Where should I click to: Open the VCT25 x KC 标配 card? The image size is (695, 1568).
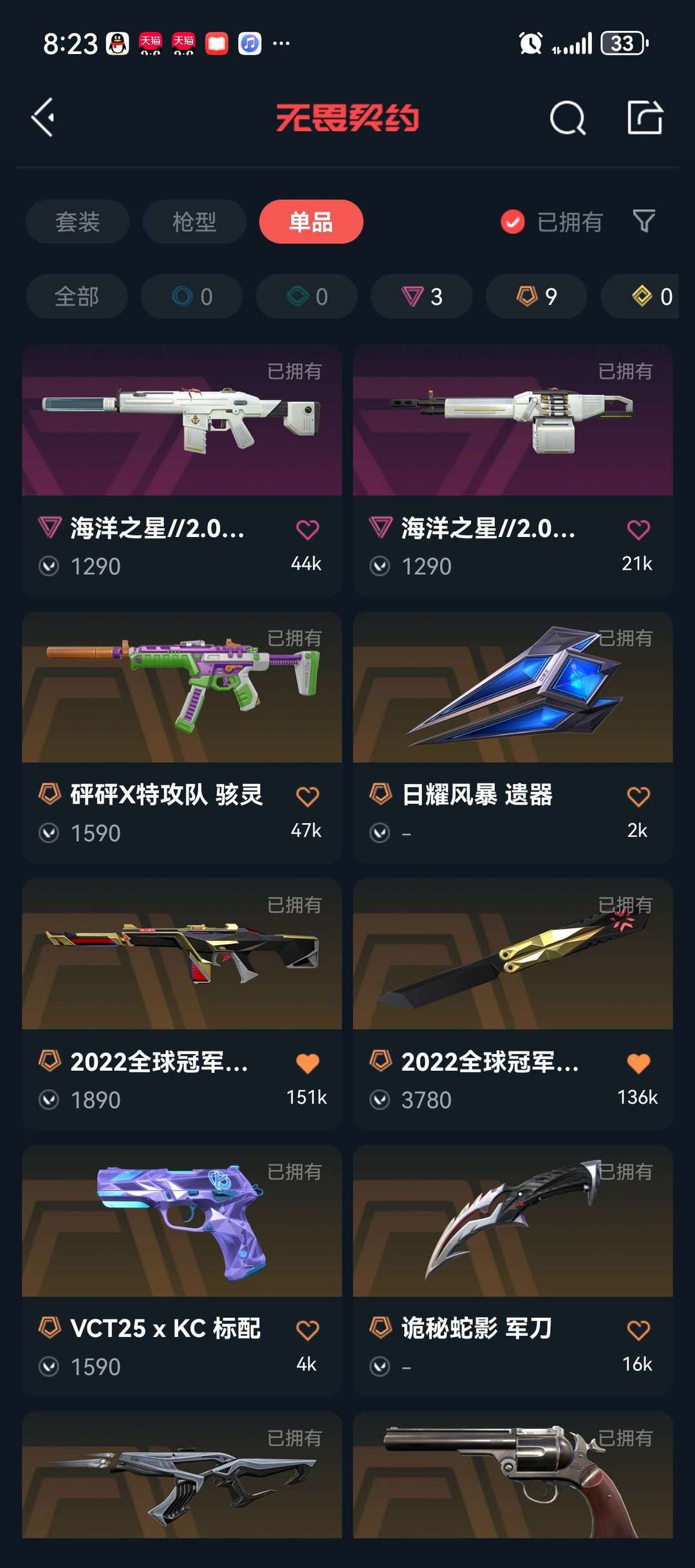coord(182,1271)
